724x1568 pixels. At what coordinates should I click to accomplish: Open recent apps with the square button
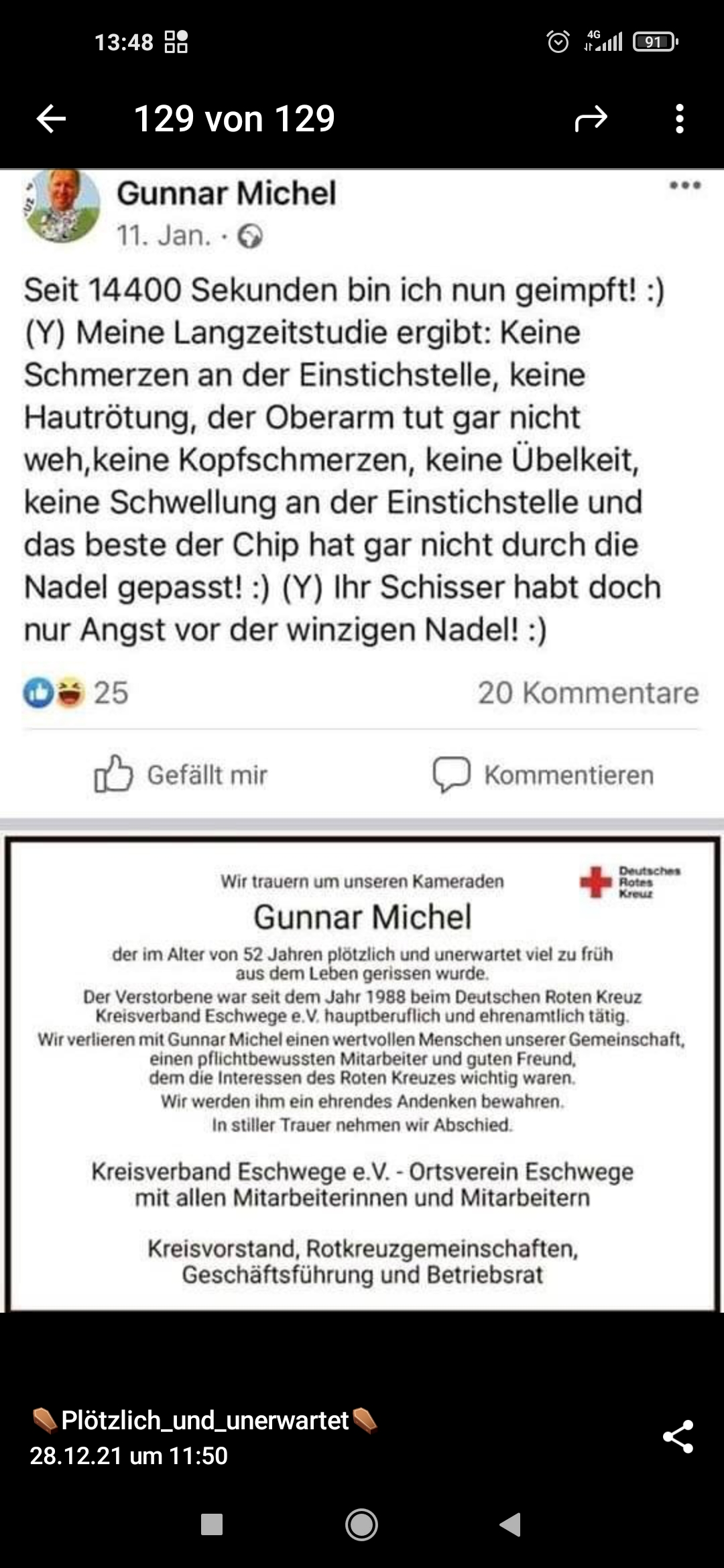[212, 1524]
